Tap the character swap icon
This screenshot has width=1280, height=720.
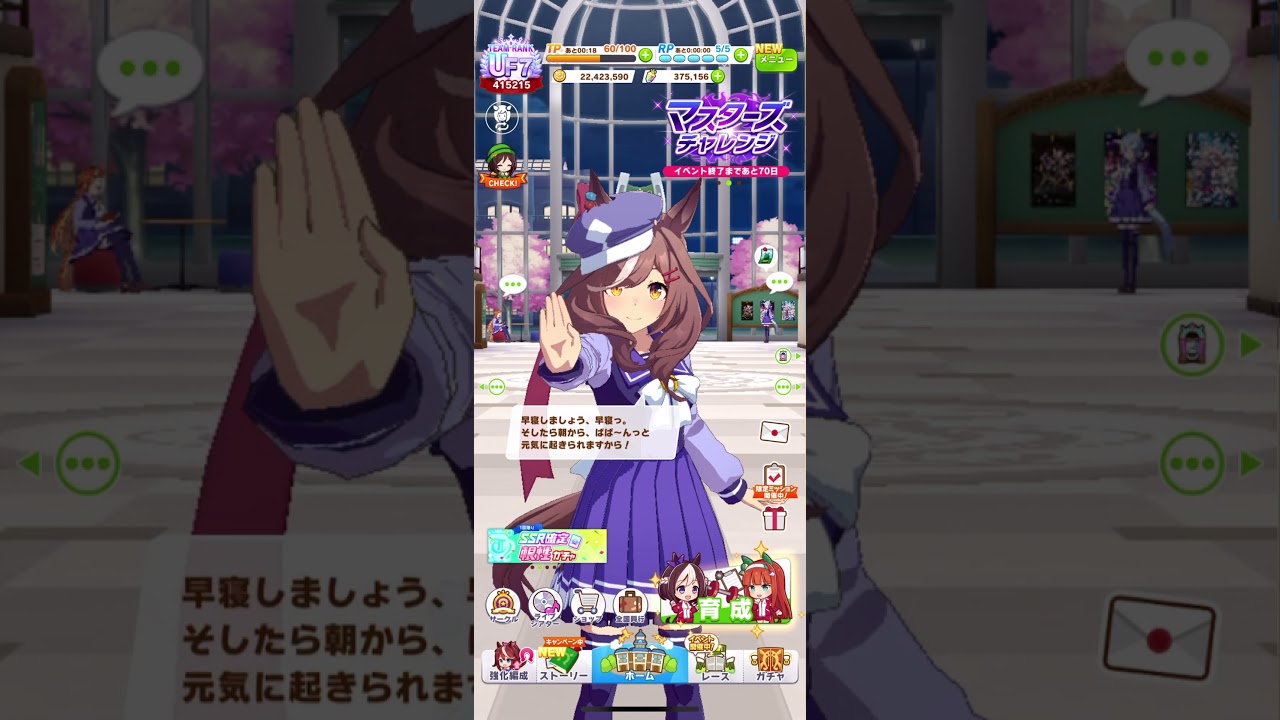coord(501,117)
